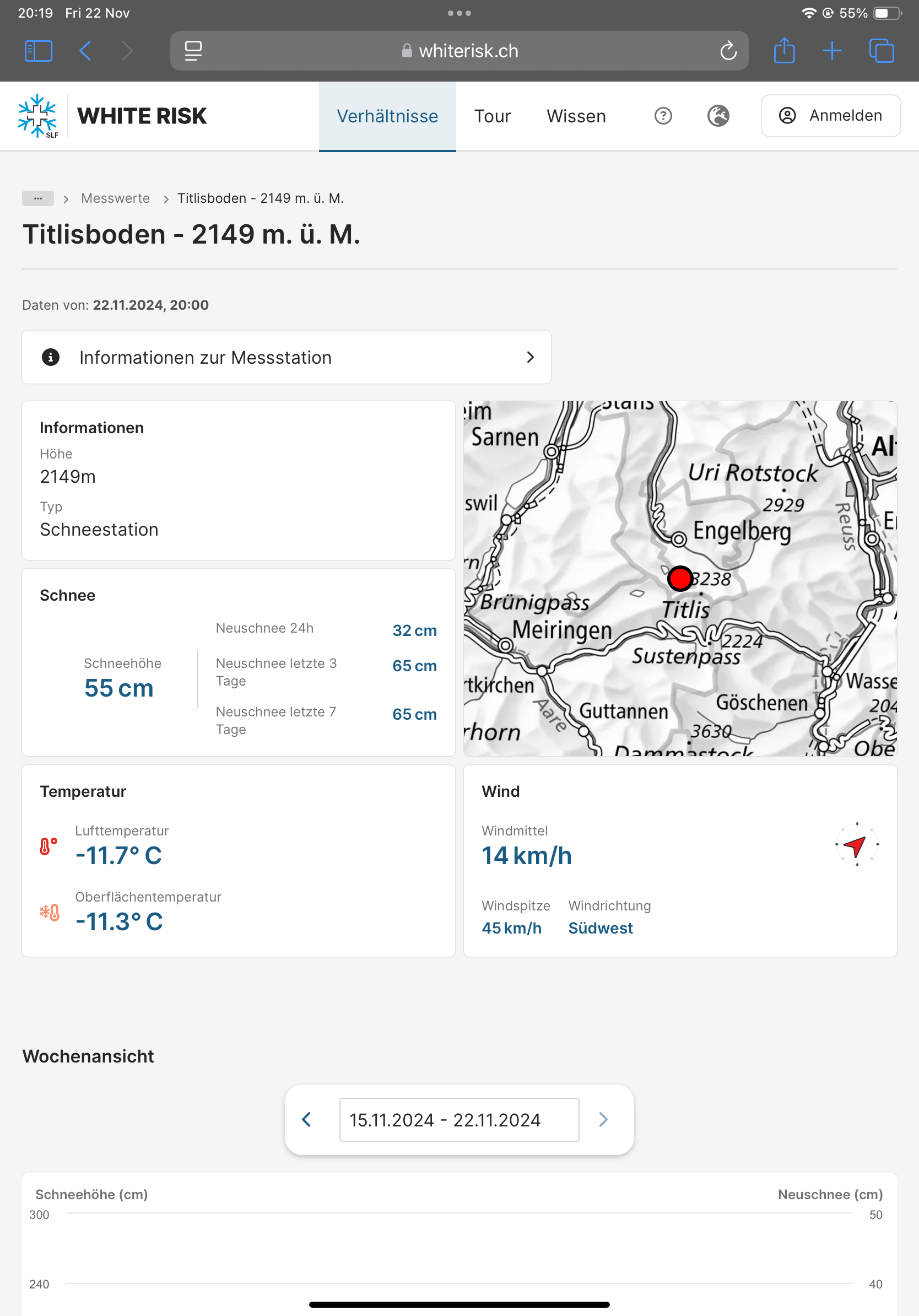Open the date range field 15.11.2024 - 22.11.2024
919x1316 pixels.
[459, 1119]
